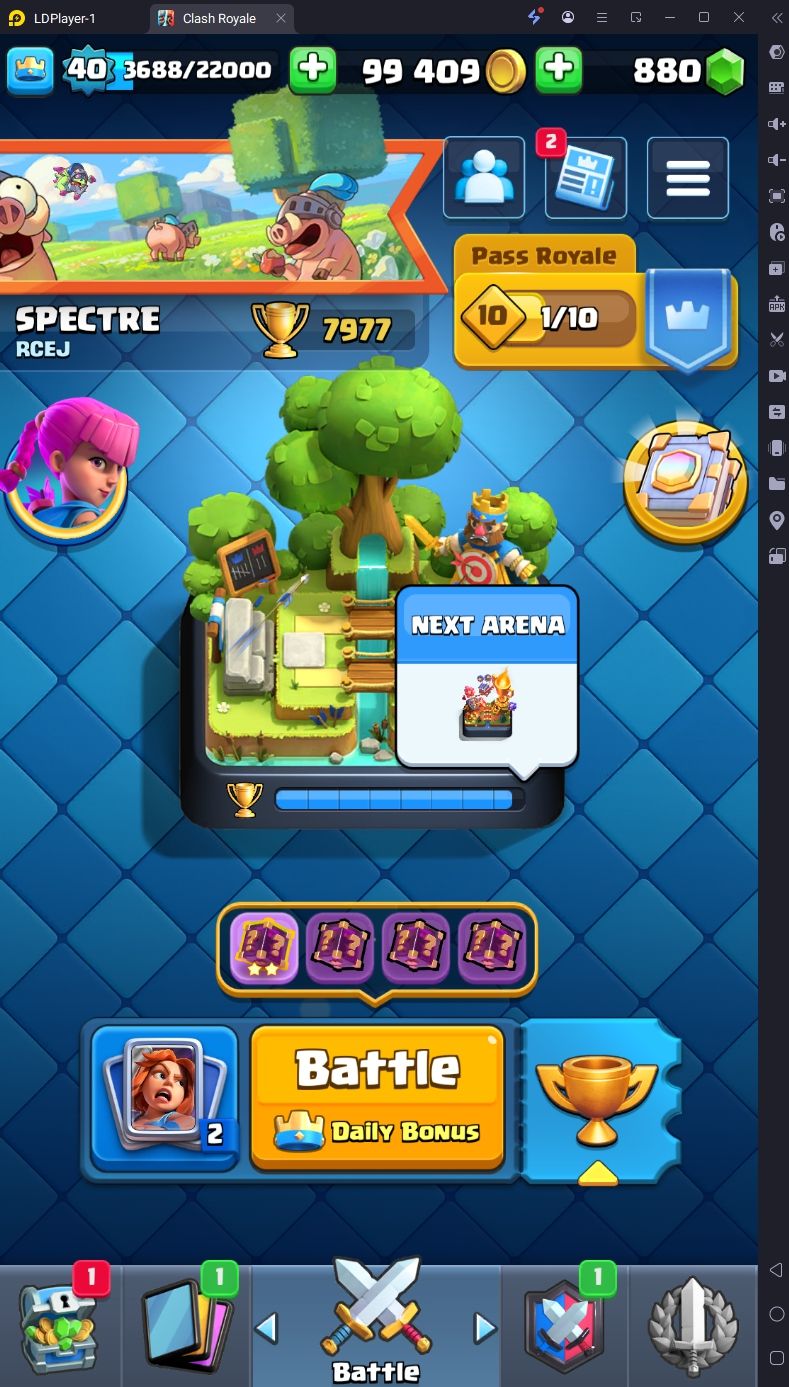Switch to the Clan shield tab
This screenshot has width=789, height=1387.
(x=566, y=1325)
